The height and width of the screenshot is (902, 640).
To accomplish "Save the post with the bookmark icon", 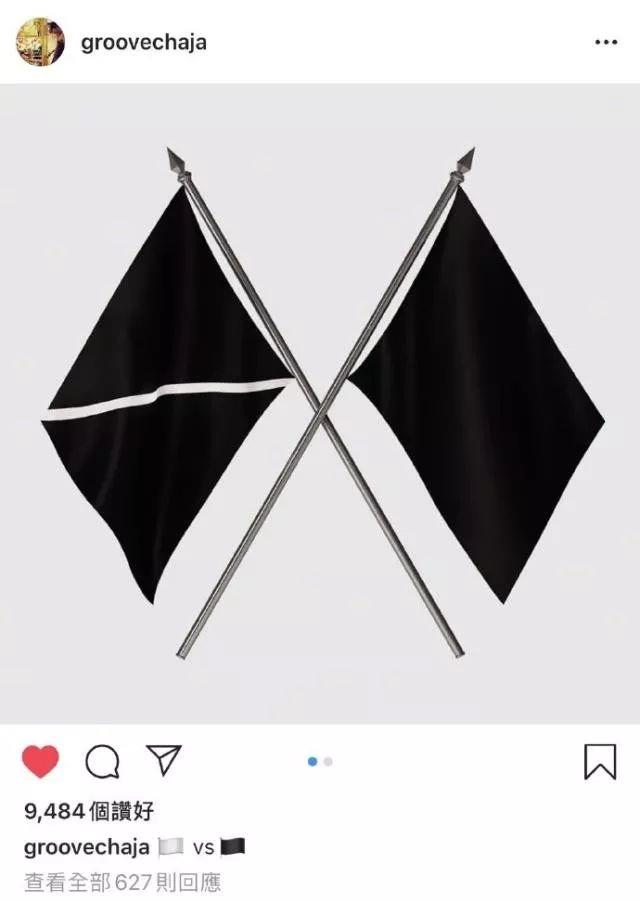I will click(x=599, y=762).
